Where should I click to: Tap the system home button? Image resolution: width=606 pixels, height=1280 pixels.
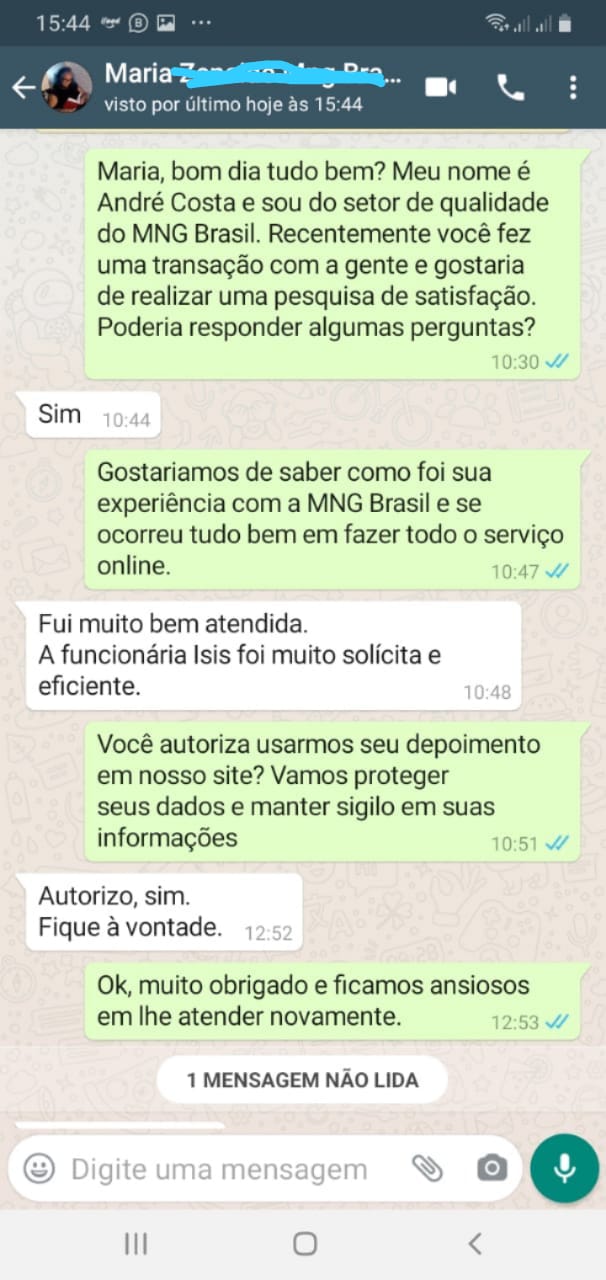(x=305, y=1244)
